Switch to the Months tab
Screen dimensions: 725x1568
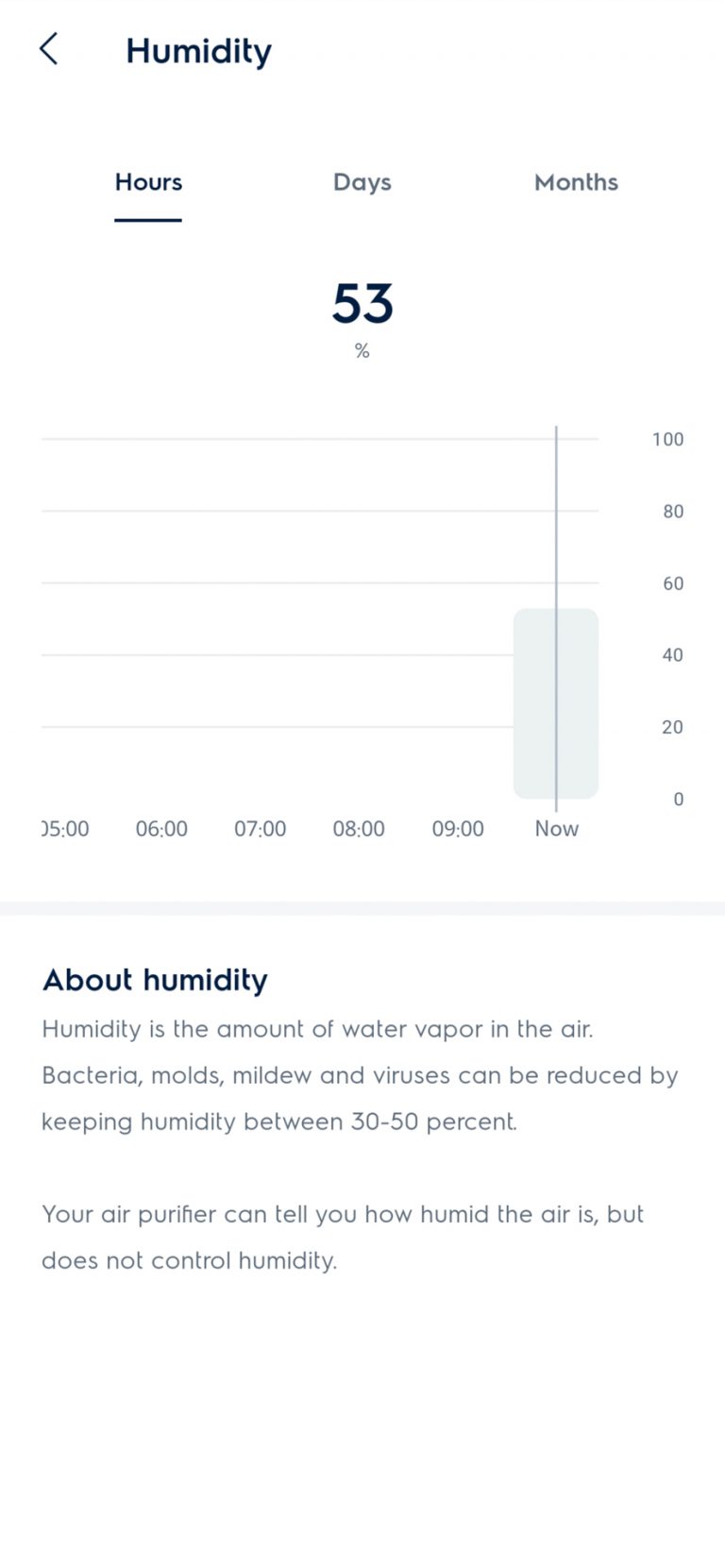(x=576, y=182)
